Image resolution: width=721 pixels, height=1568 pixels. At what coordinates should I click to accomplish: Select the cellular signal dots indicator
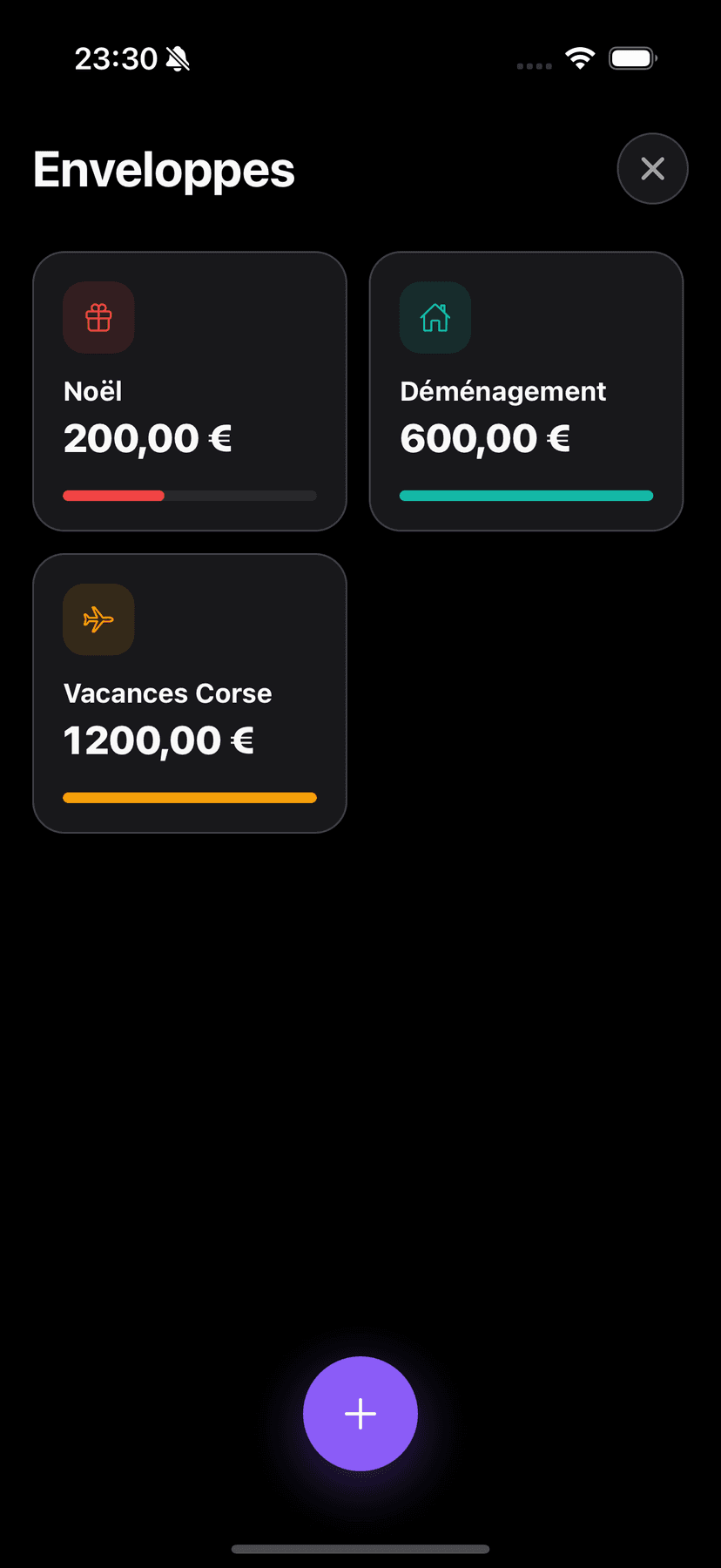(x=534, y=65)
